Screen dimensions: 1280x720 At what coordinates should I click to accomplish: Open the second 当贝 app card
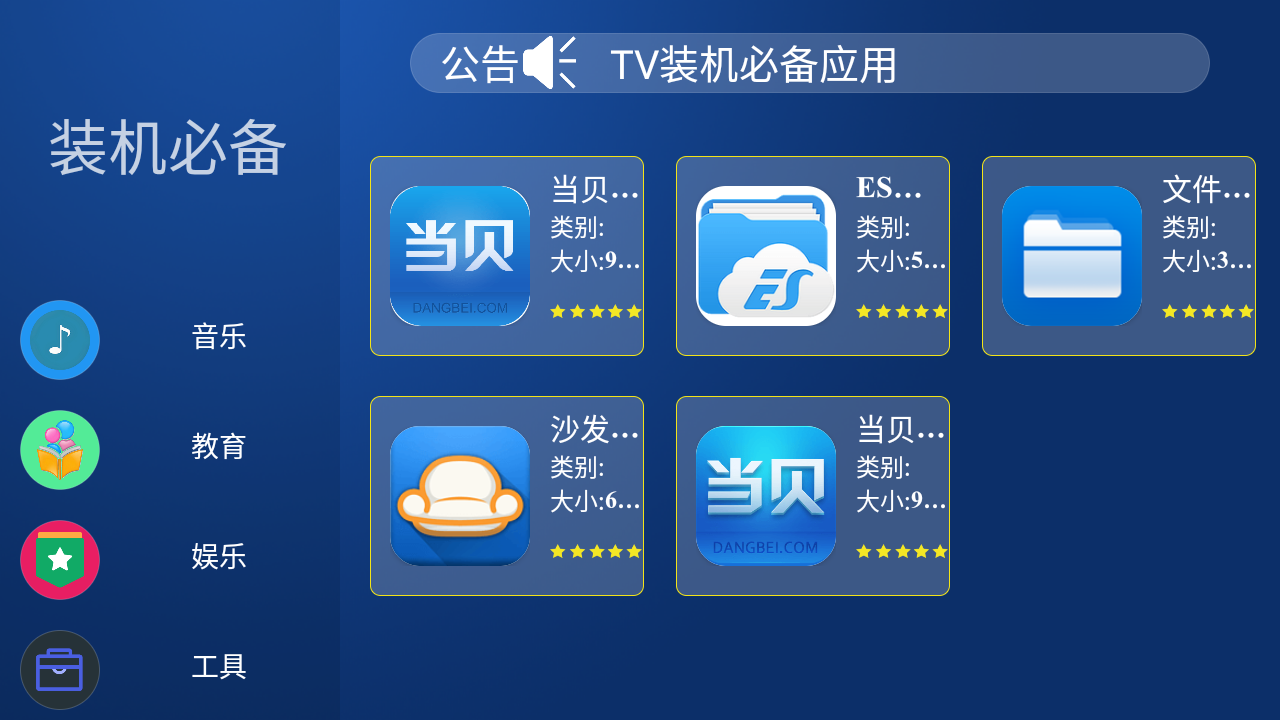click(x=812, y=496)
